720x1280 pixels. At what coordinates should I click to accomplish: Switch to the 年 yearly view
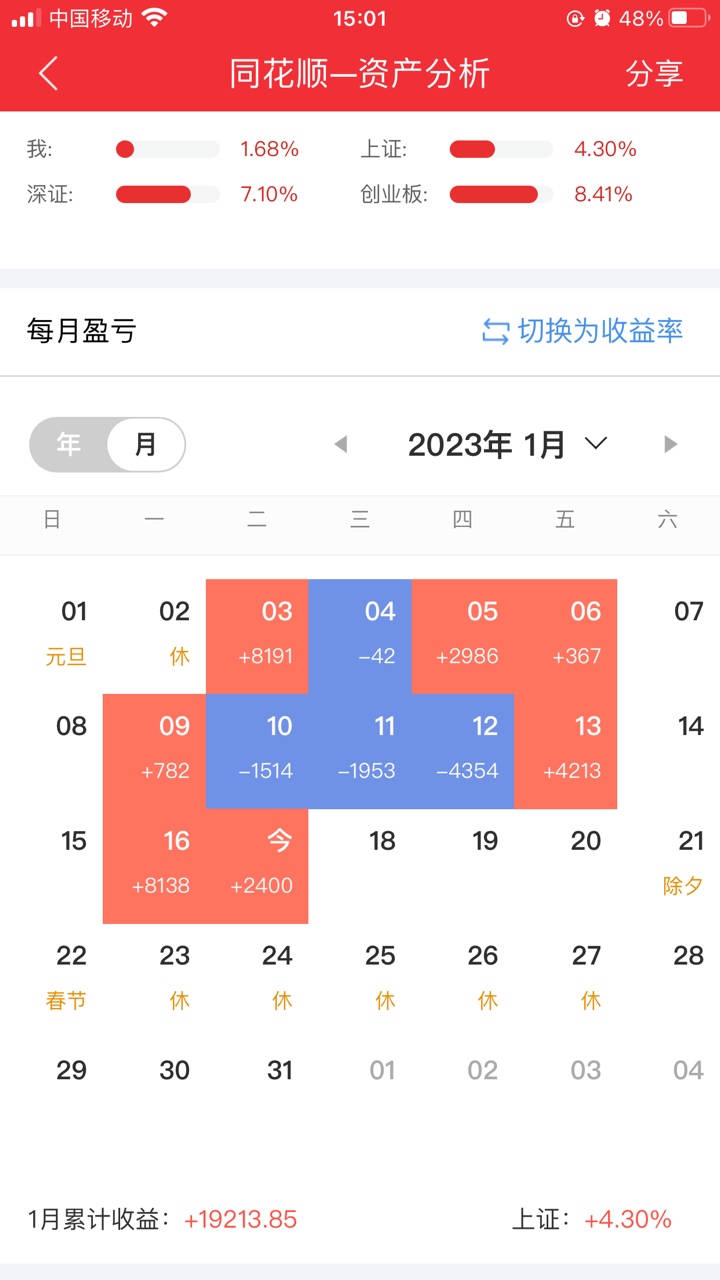pyautogui.click(x=69, y=444)
